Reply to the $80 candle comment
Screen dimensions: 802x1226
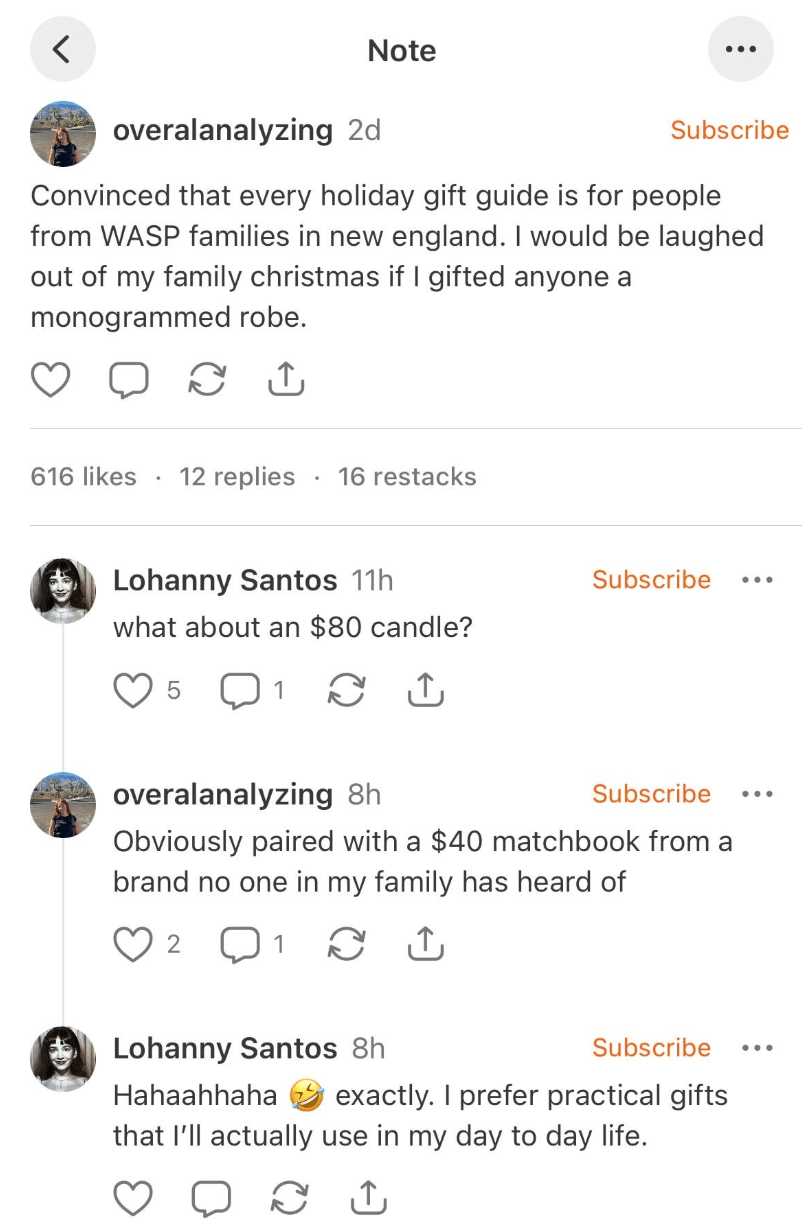[x=240, y=691]
